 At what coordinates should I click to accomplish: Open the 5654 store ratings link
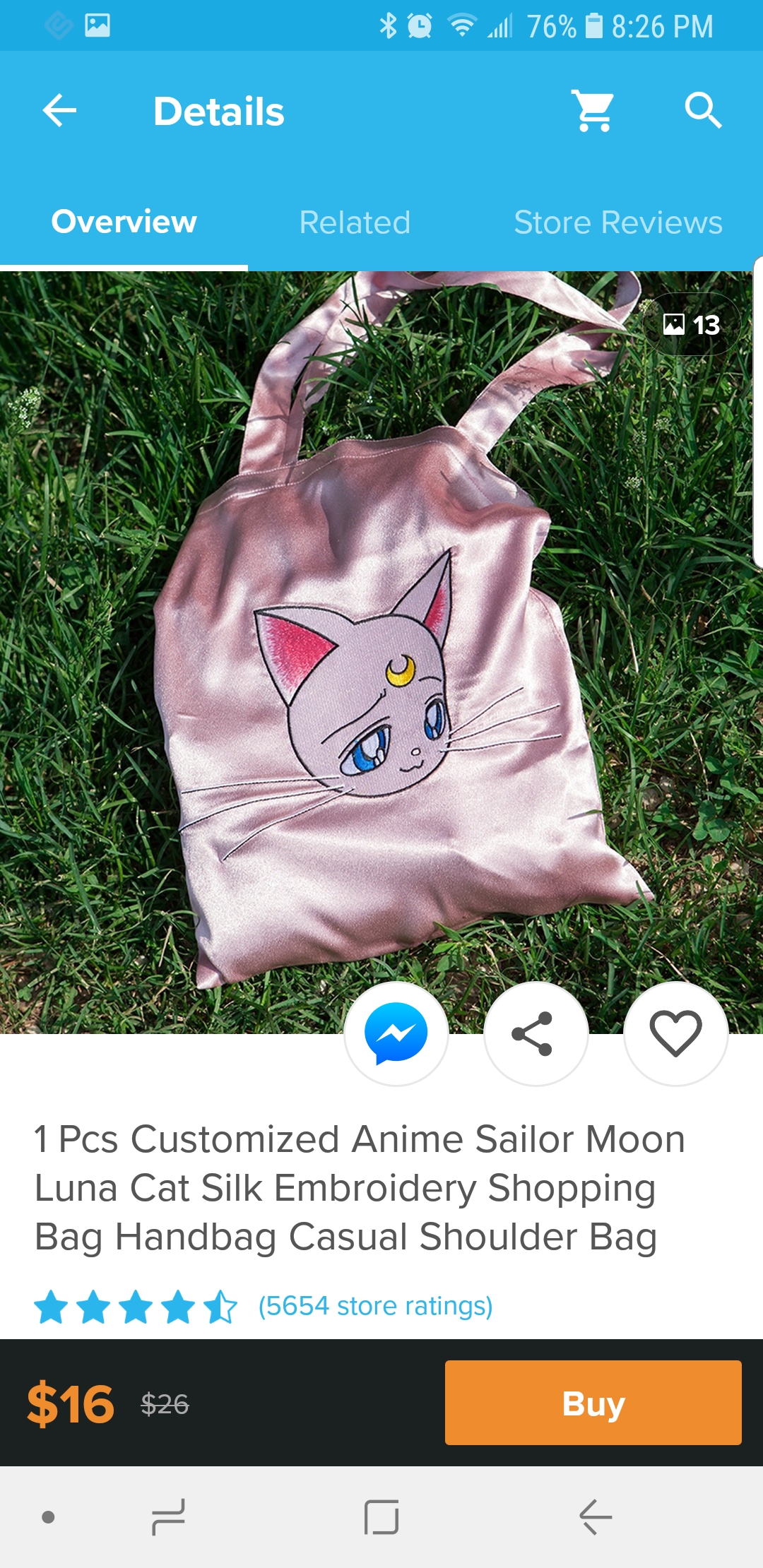click(x=375, y=1306)
